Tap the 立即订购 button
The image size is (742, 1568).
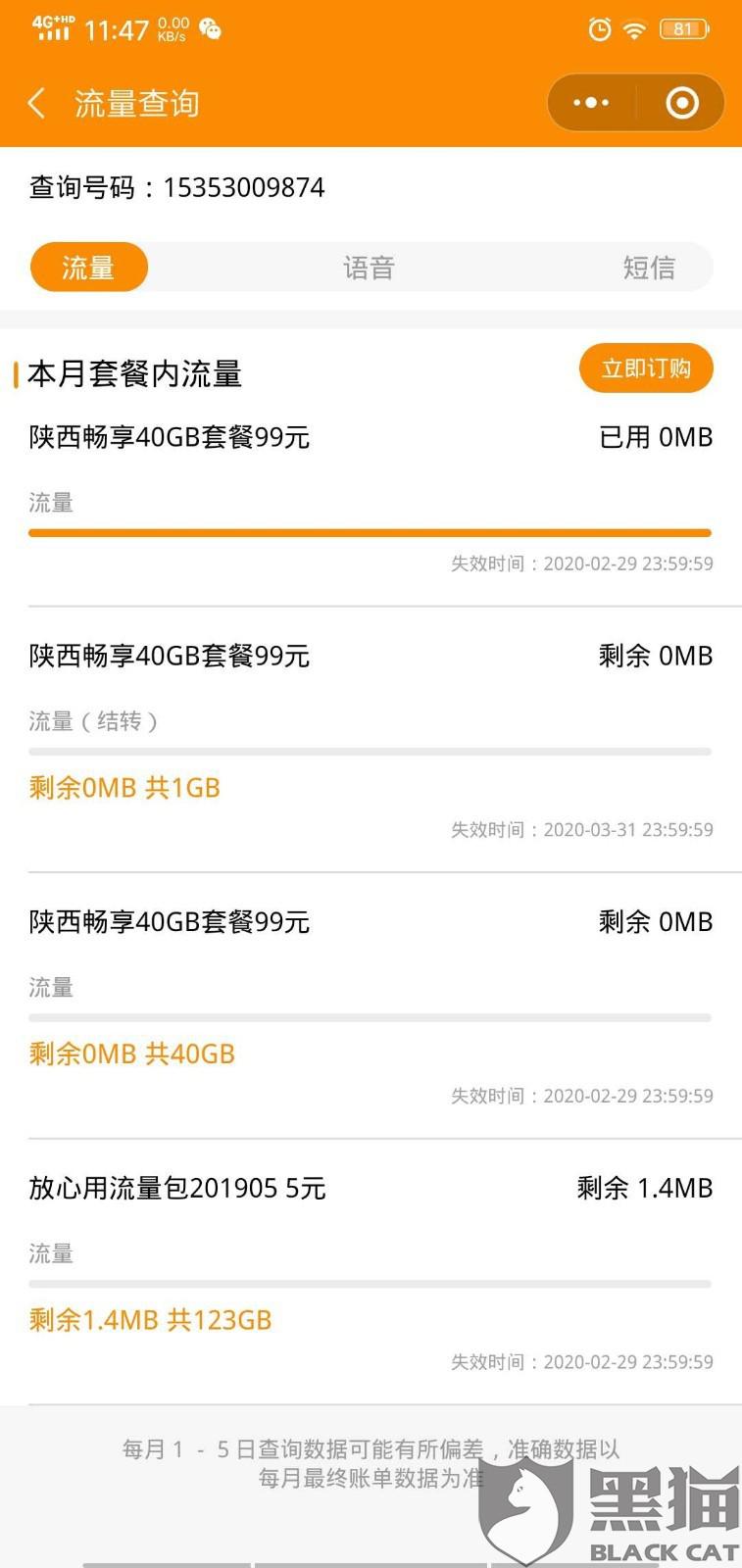646,368
